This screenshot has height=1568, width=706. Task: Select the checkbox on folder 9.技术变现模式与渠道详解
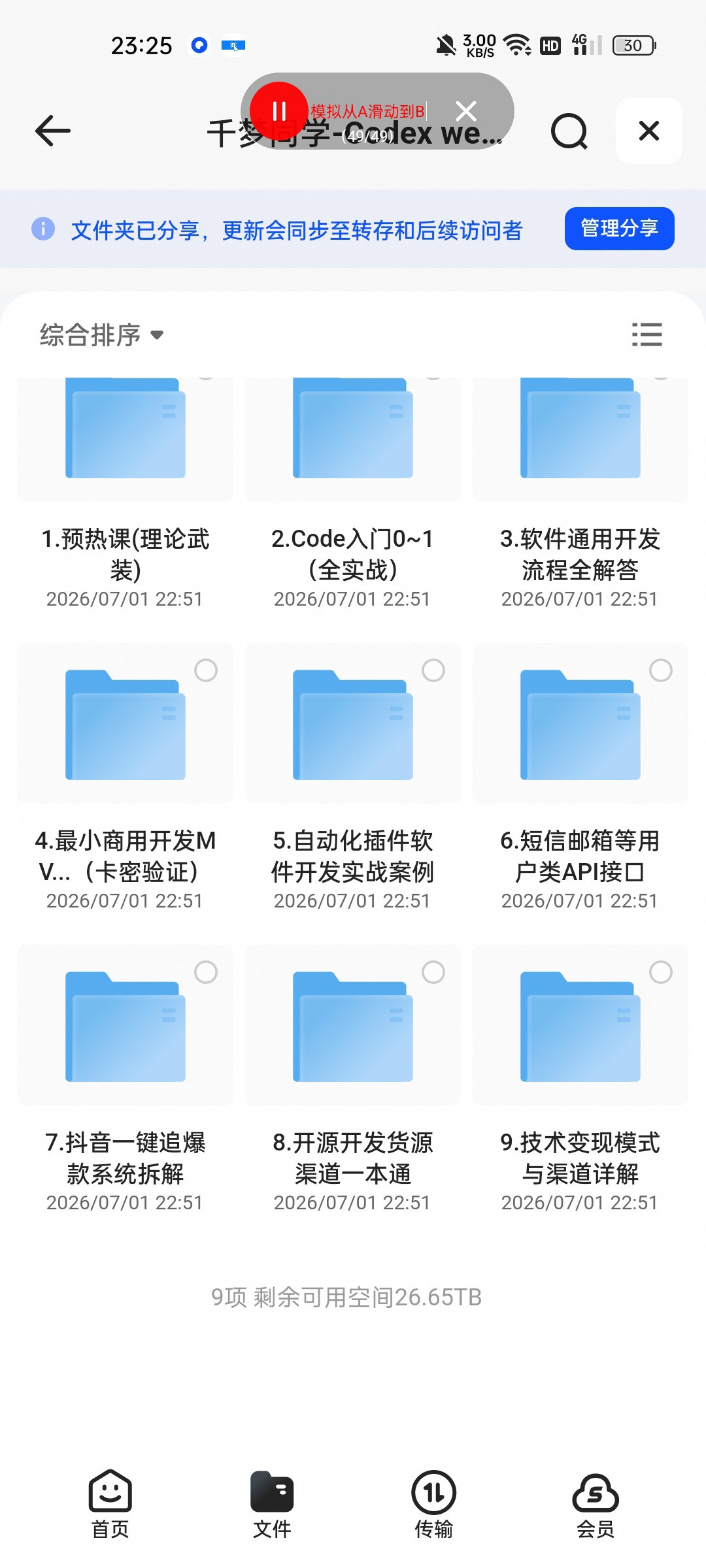click(x=661, y=972)
